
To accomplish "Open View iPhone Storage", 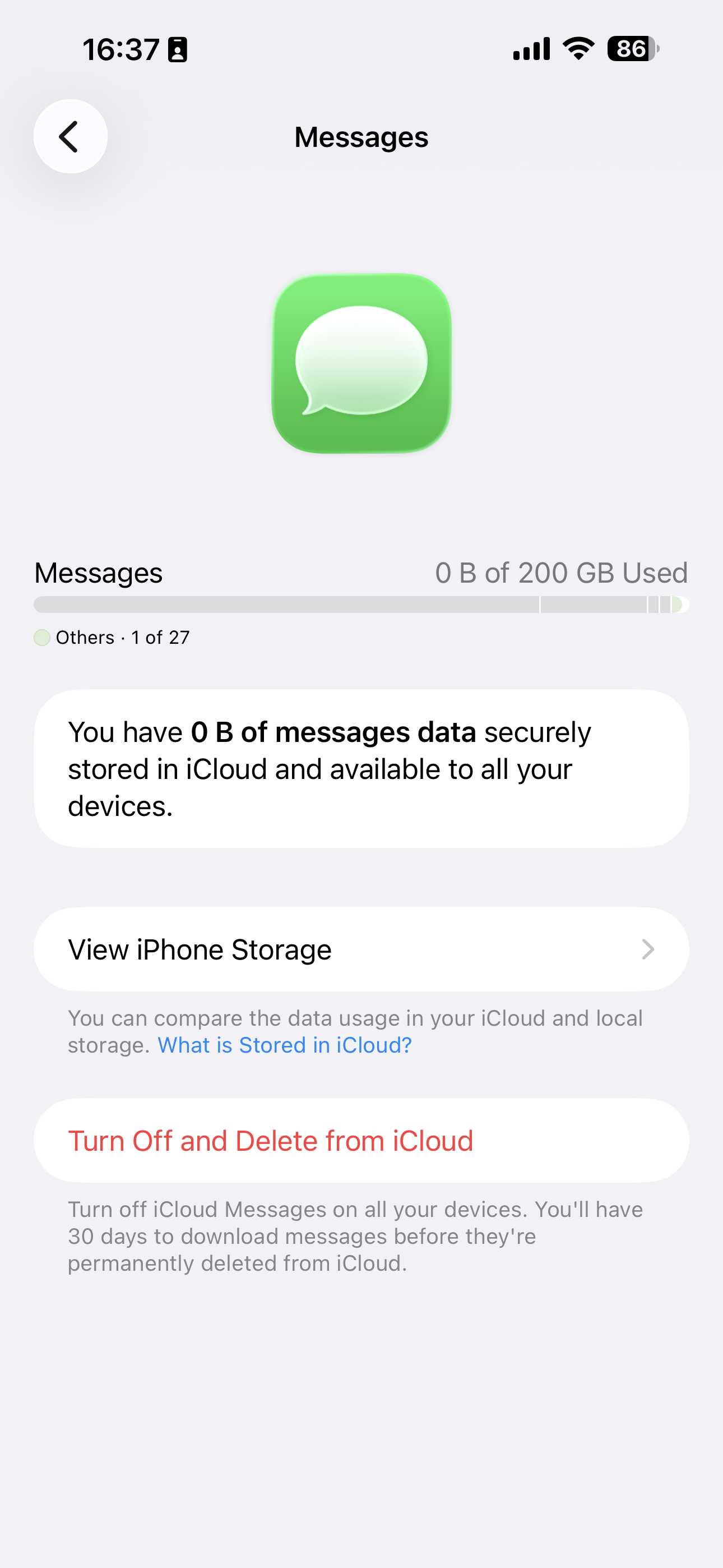I will click(361, 949).
